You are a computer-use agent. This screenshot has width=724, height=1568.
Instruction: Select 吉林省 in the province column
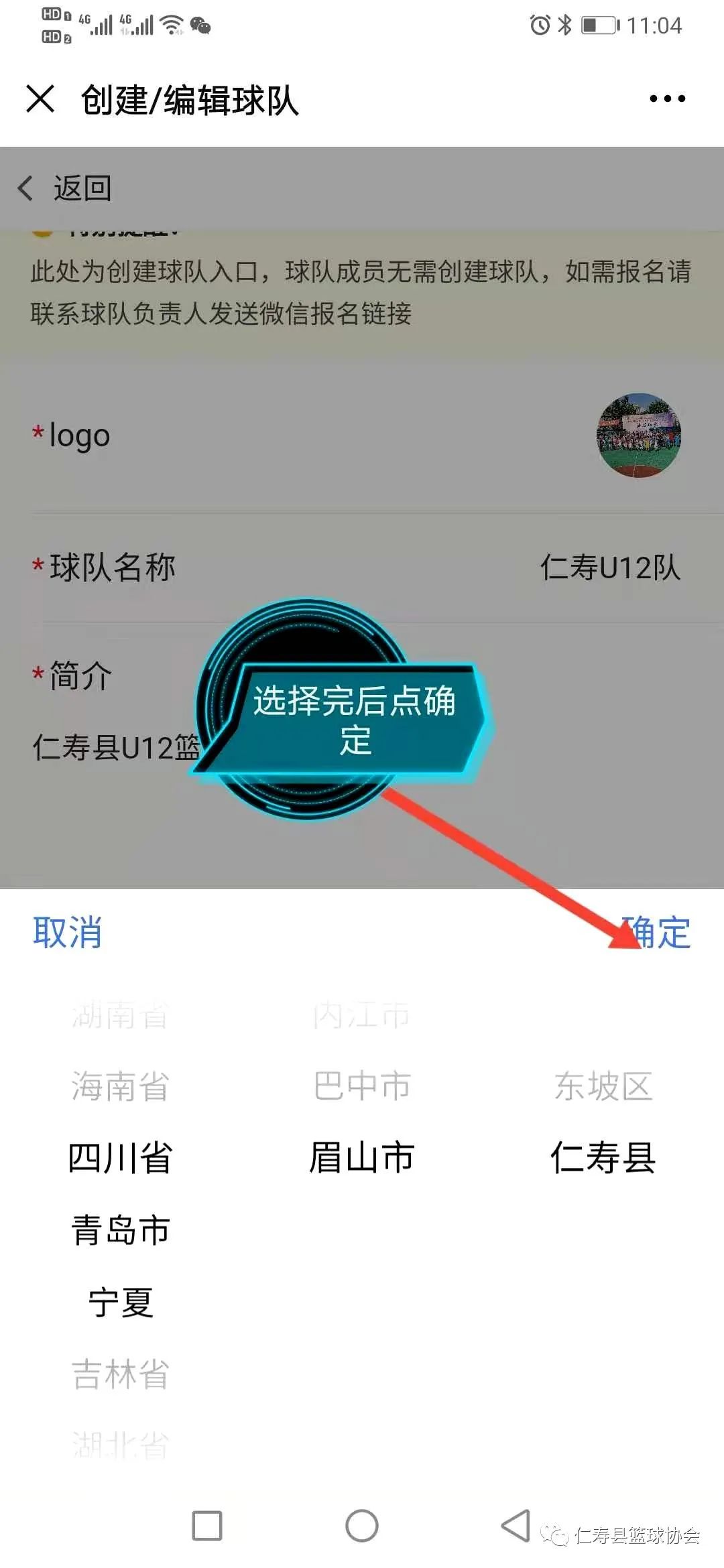coord(121,1374)
